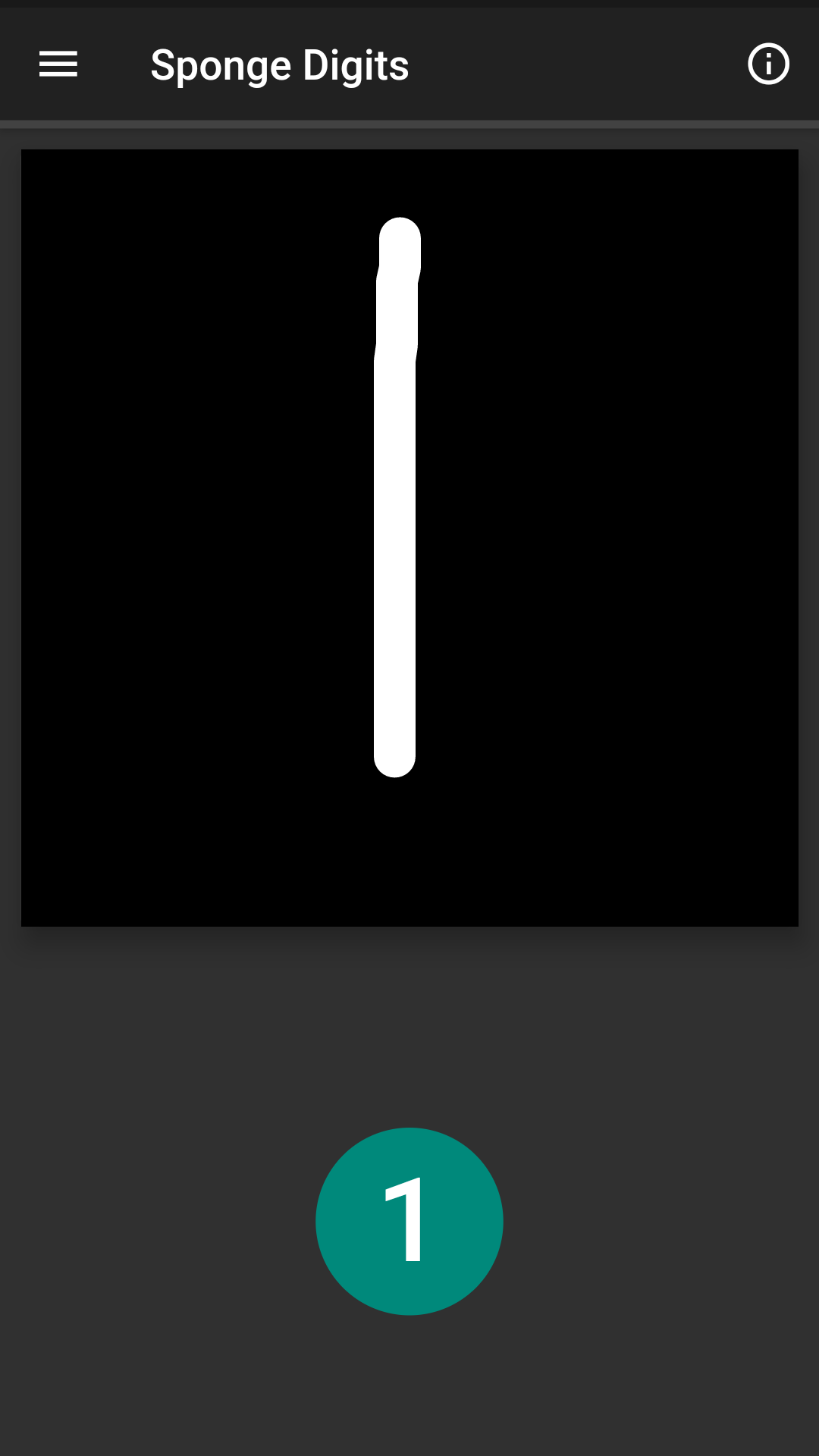Tap the green circle showing digit 1

tap(409, 1221)
